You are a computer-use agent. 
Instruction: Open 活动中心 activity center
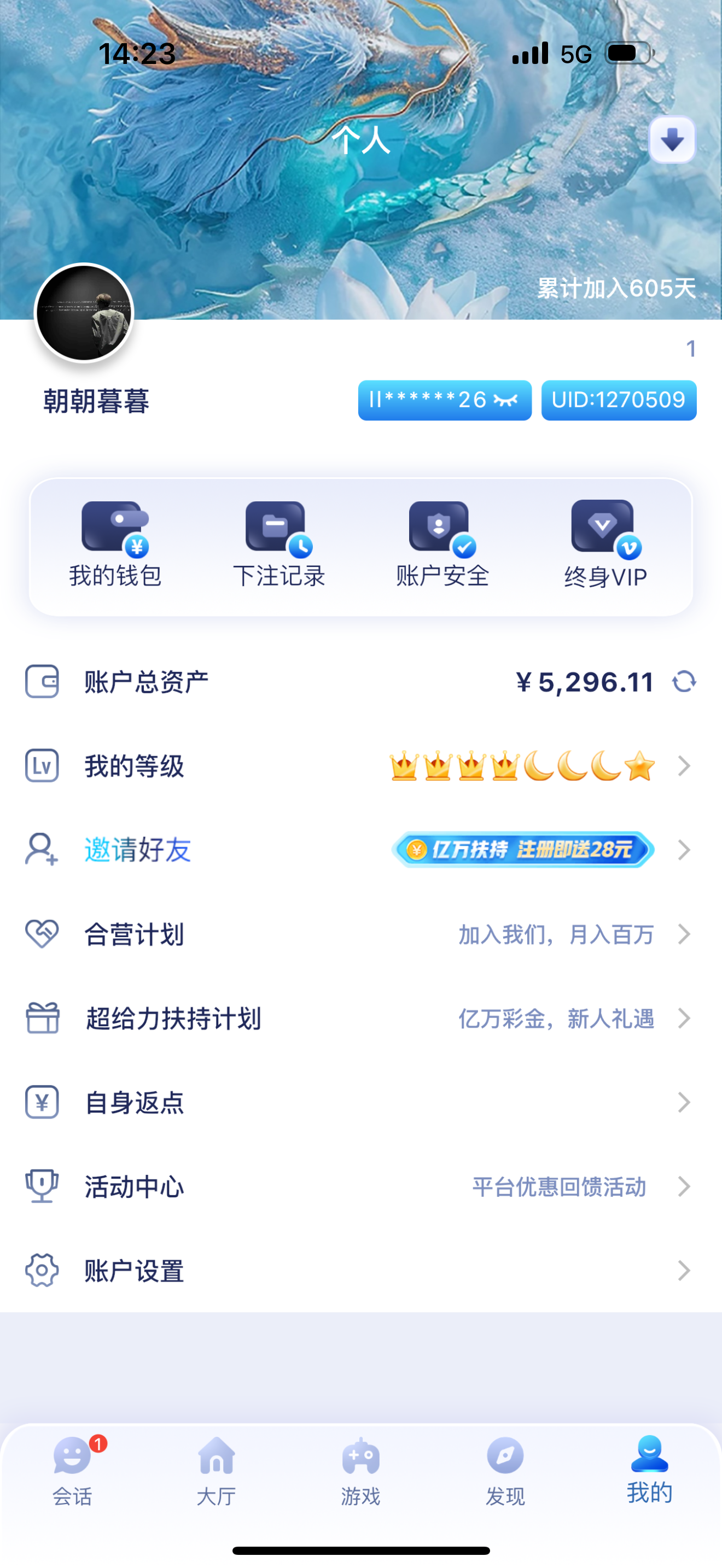click(x=360, y=1186)
